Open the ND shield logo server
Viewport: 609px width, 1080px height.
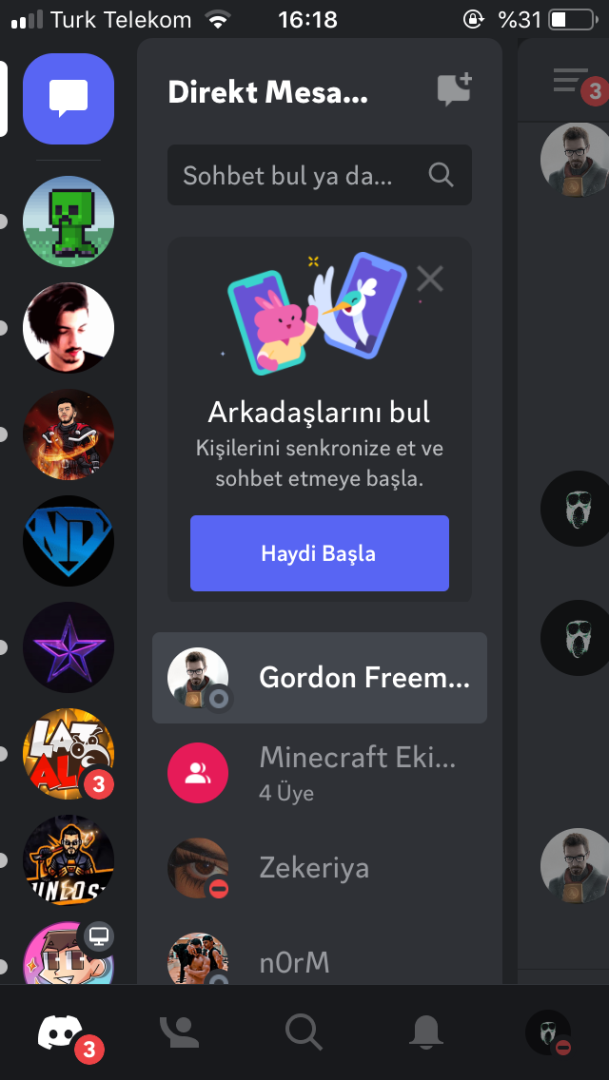coord(68,540)
